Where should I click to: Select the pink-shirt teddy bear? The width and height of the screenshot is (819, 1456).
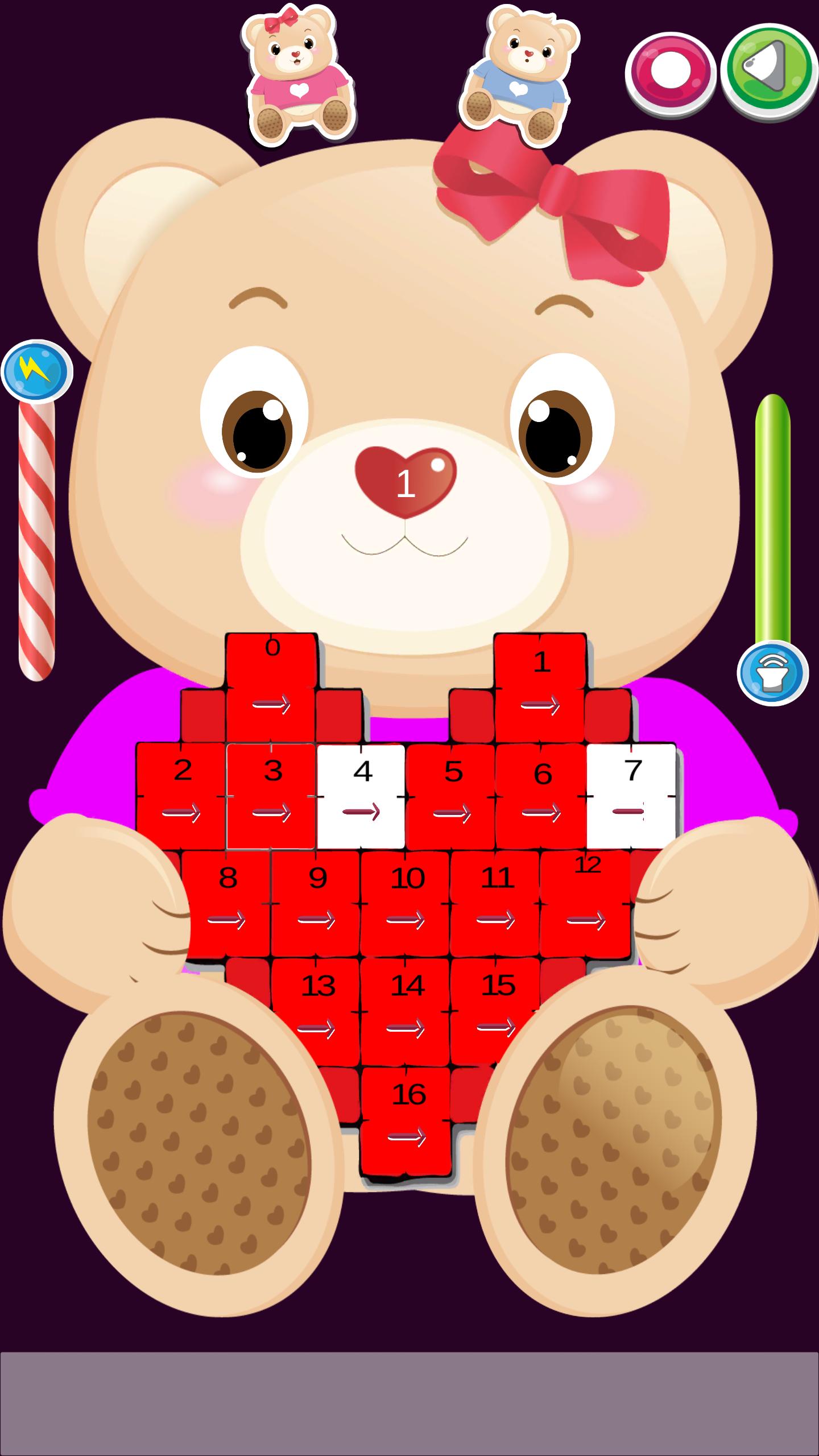tap(298, 73)
